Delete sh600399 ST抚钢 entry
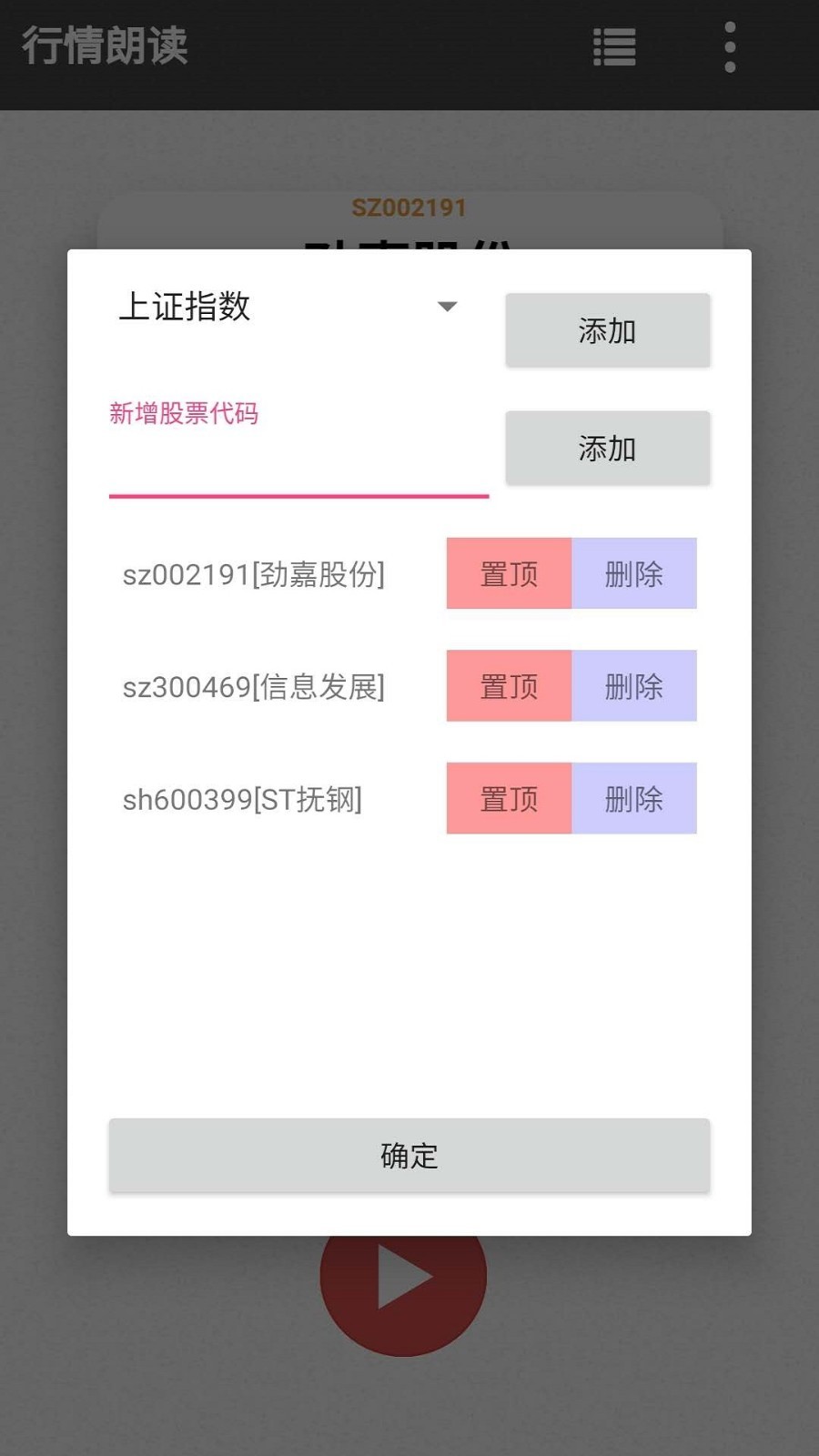 click(633, 798)
